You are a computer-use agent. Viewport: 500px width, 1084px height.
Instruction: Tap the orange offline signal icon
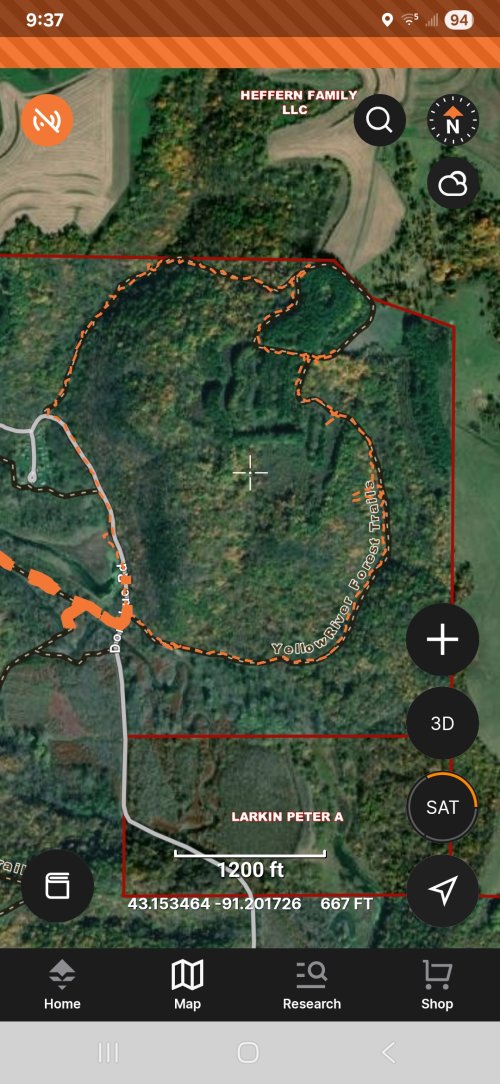coord(47,120)
